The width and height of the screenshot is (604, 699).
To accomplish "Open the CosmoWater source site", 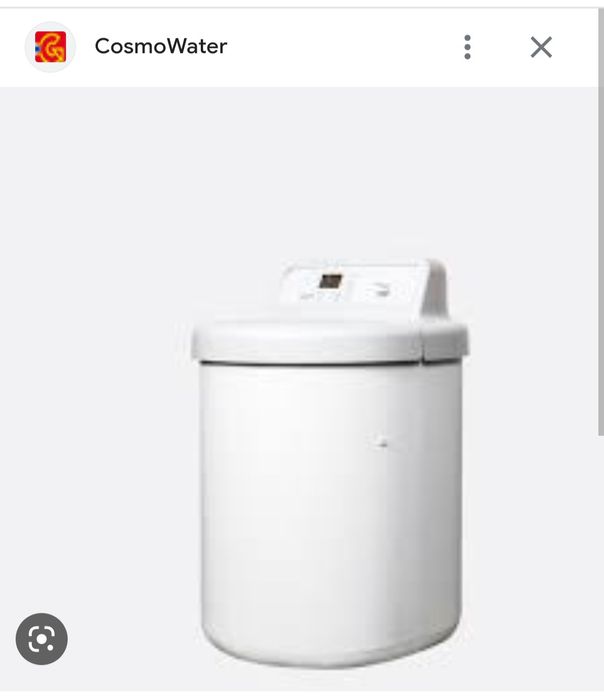I will pyautogui.click(x=160, y=46).
